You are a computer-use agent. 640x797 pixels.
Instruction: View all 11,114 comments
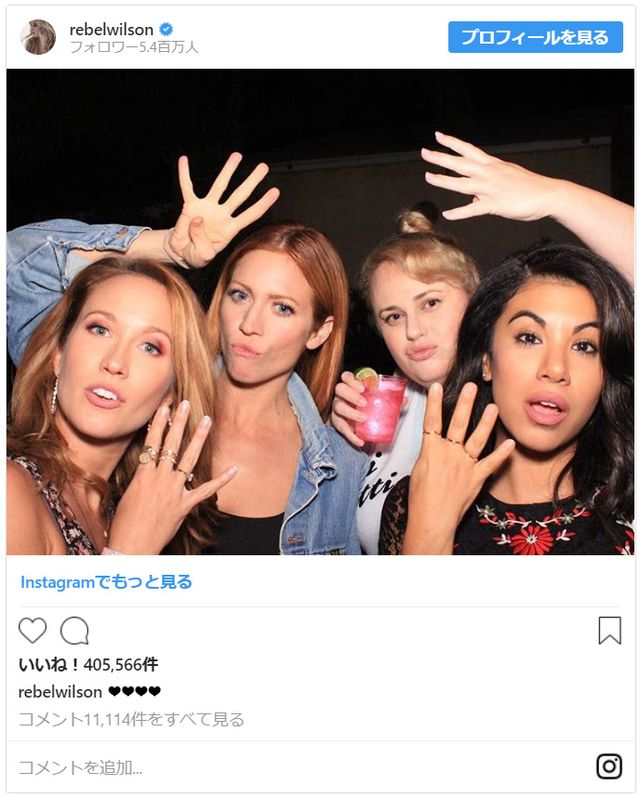[131, 719]
